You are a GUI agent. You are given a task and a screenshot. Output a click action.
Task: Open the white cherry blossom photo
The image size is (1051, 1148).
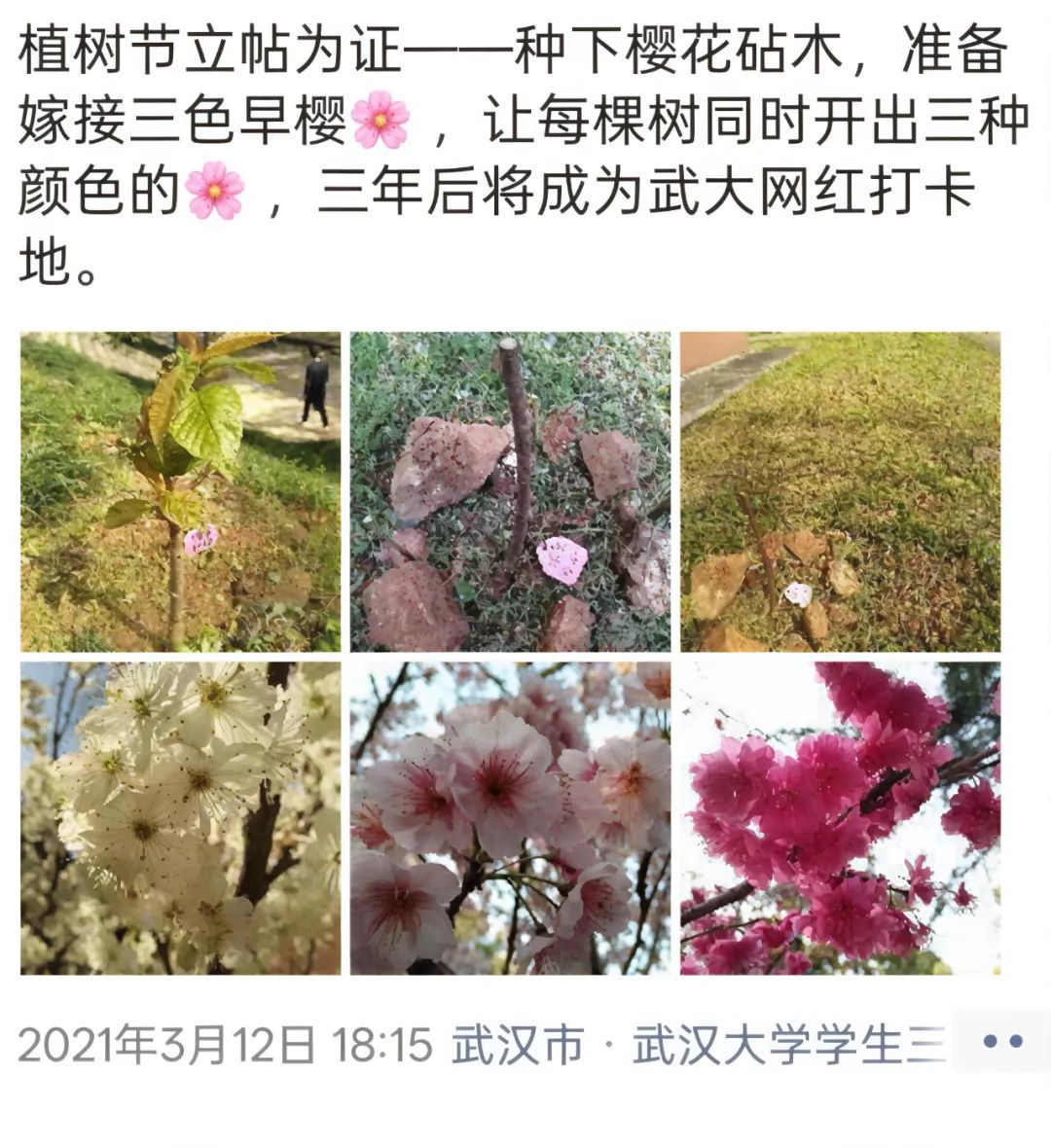tap(180, 818)
